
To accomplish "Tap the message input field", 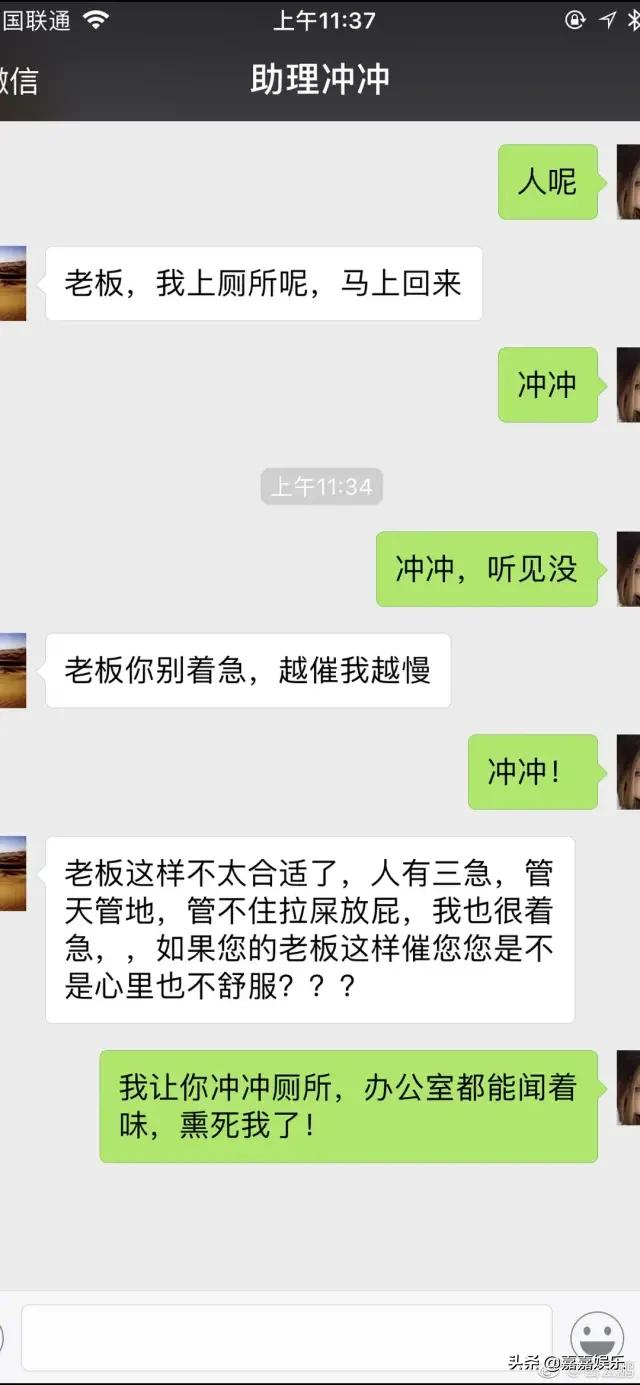I will [286, 1336].
